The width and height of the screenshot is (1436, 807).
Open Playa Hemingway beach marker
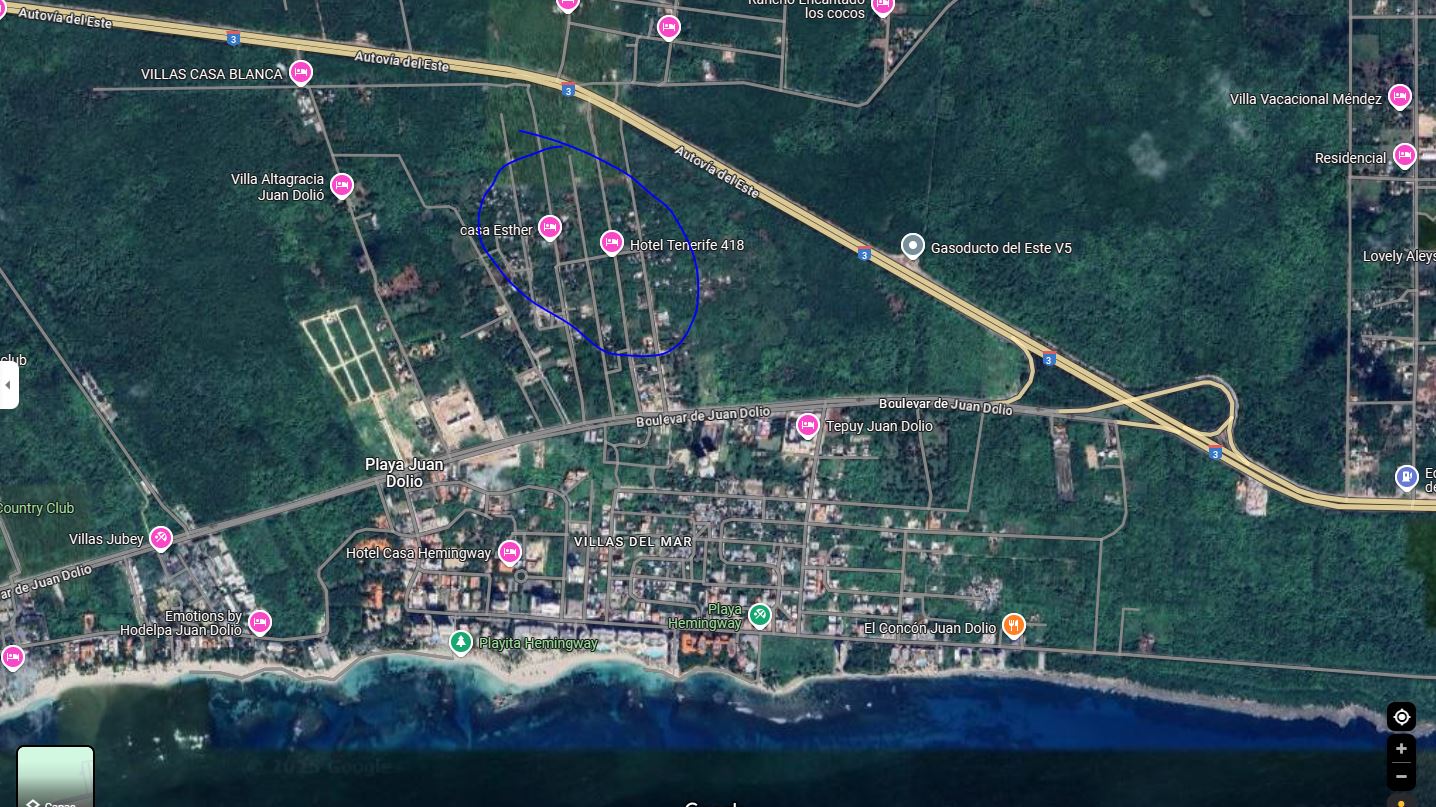click(760, 614)
